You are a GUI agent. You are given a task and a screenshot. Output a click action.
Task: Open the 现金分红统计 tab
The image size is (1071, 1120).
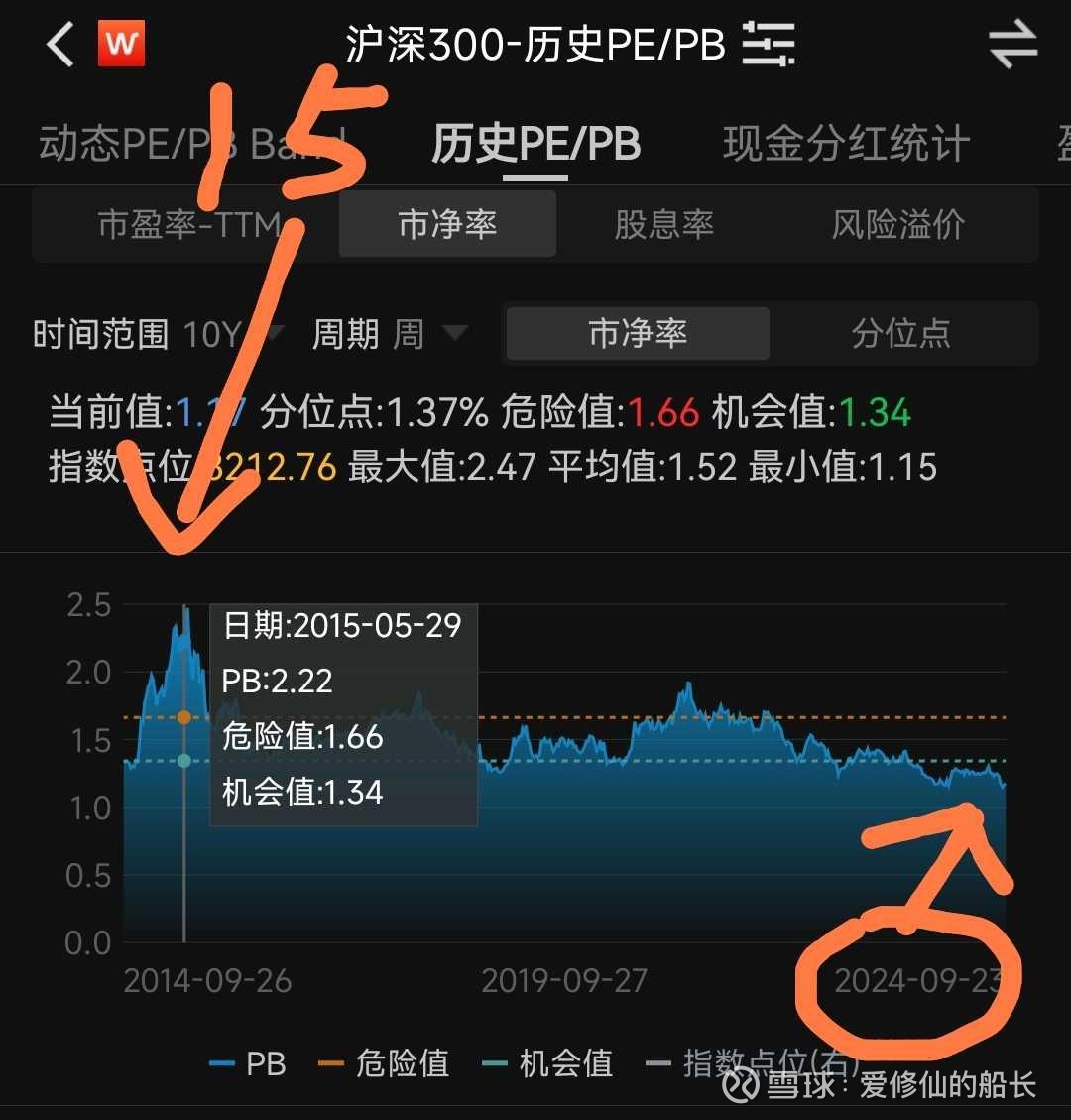click(x=846, y=142)
